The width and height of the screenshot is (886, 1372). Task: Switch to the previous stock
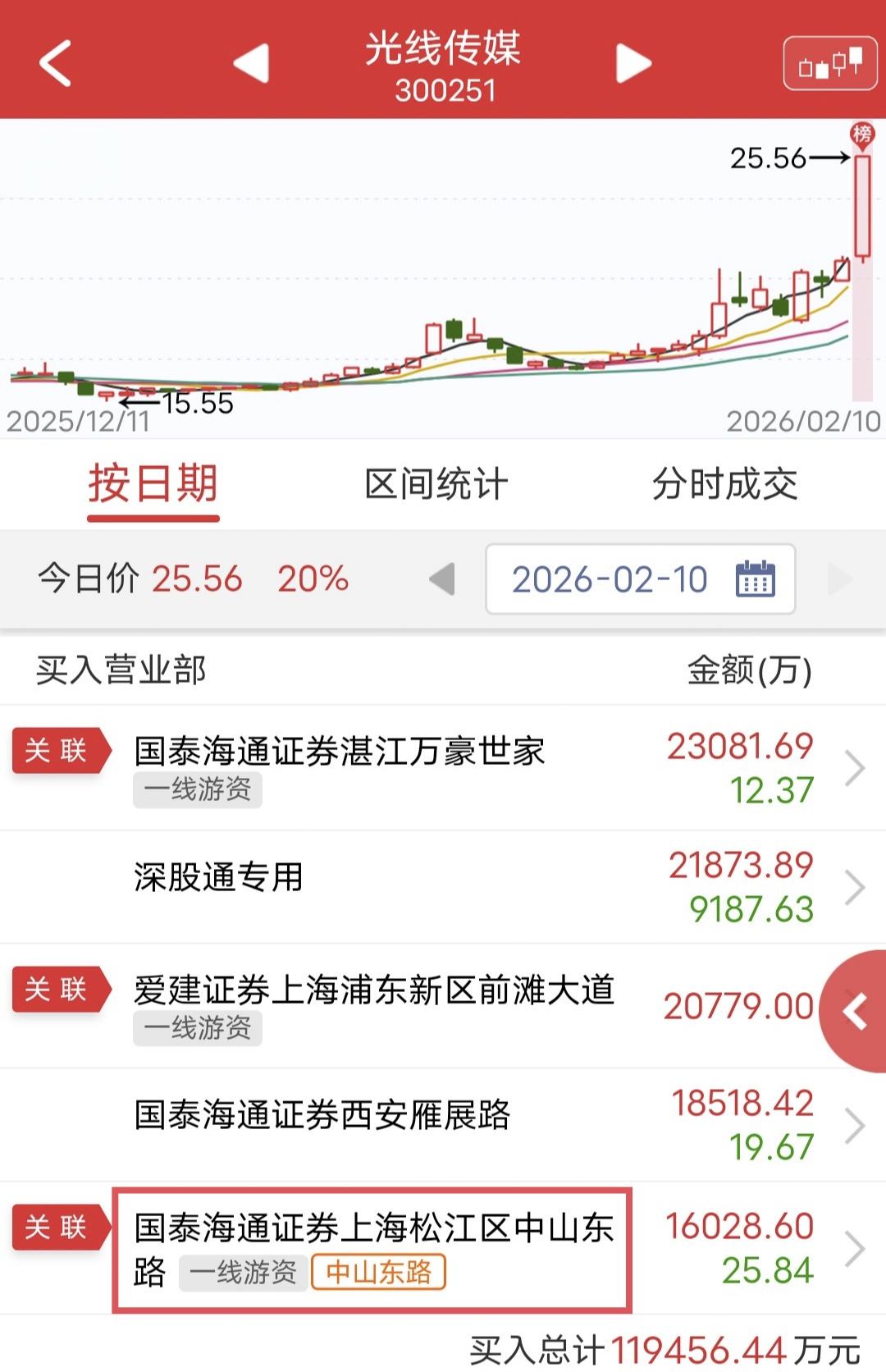pos(251,63)
